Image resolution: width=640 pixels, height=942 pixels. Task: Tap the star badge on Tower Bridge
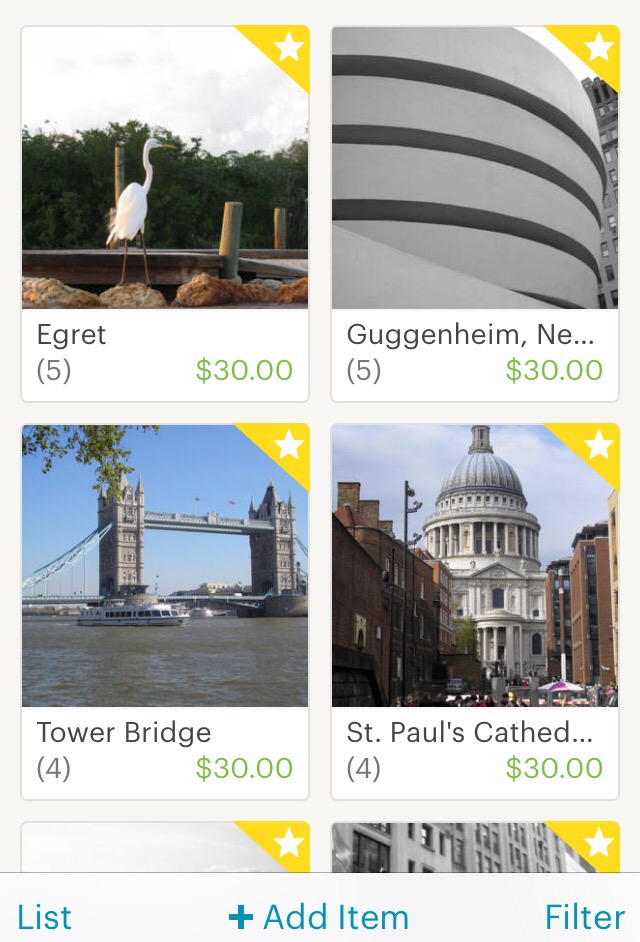coord(288,445)
